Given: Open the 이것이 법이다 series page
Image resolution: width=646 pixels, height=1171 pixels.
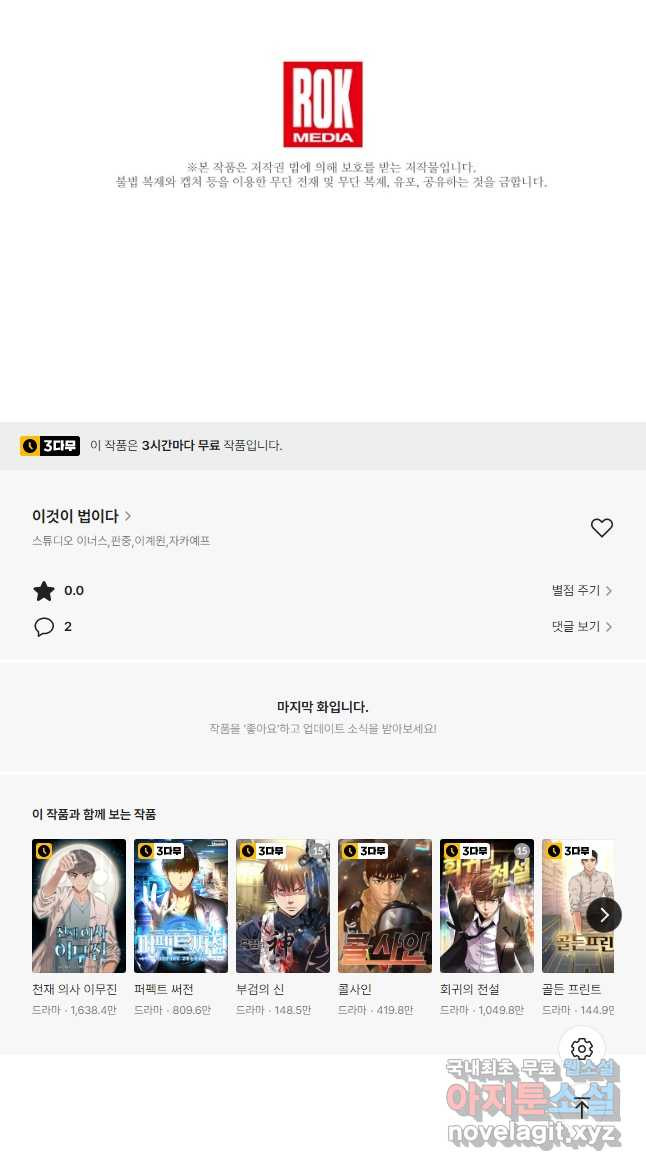Looking at the screenshot, I should (x=81, y=516).
